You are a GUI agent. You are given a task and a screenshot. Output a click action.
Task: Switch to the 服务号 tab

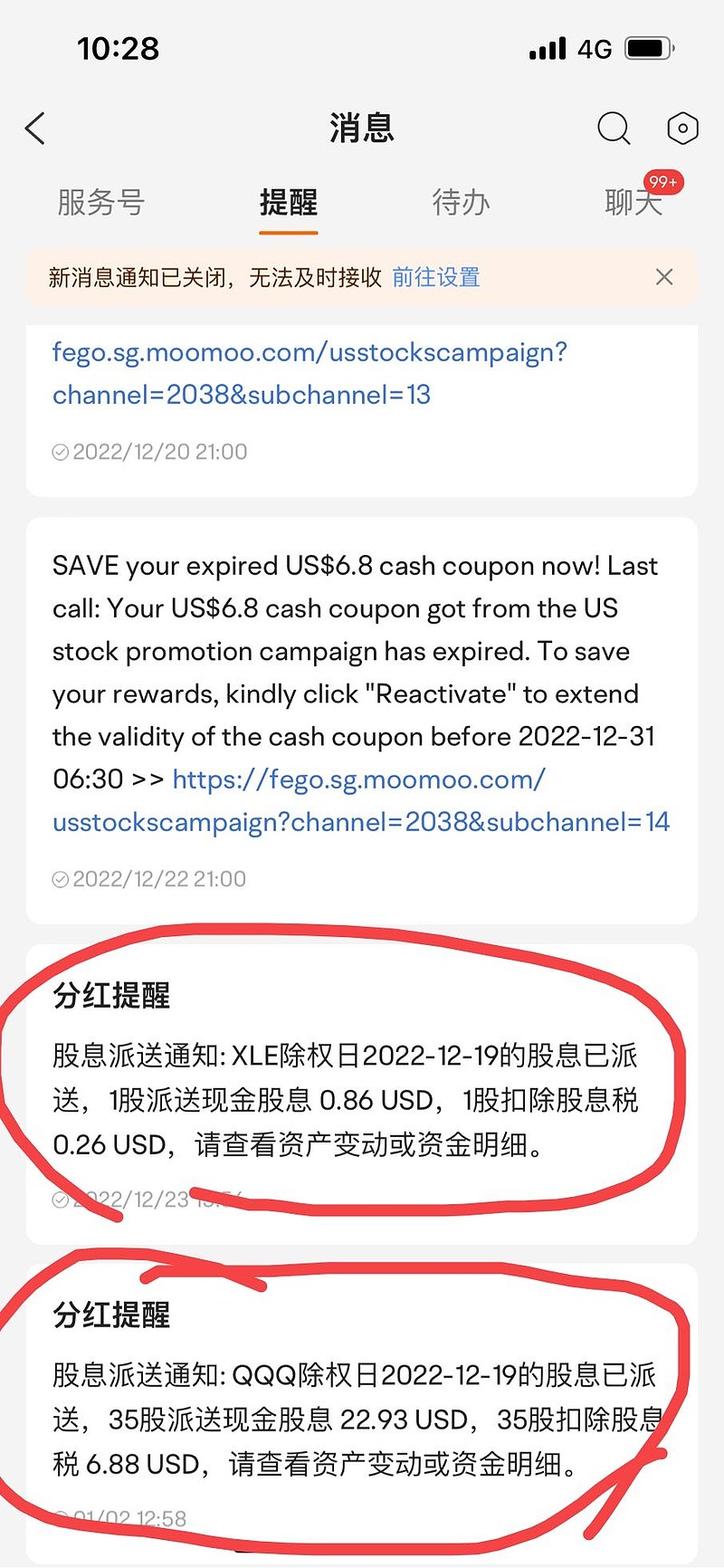click(100, 203)
